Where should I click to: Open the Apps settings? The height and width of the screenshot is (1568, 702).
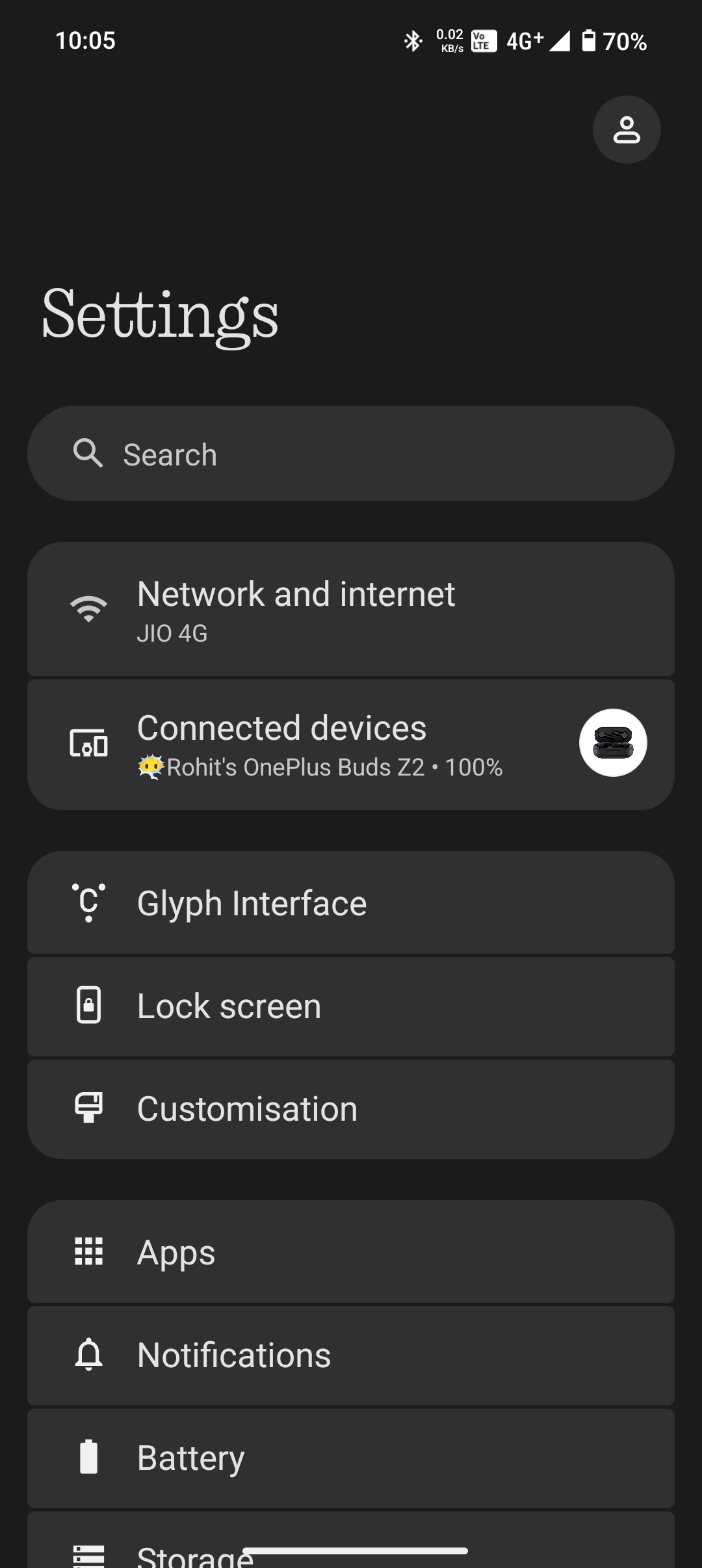(351, 1251)
